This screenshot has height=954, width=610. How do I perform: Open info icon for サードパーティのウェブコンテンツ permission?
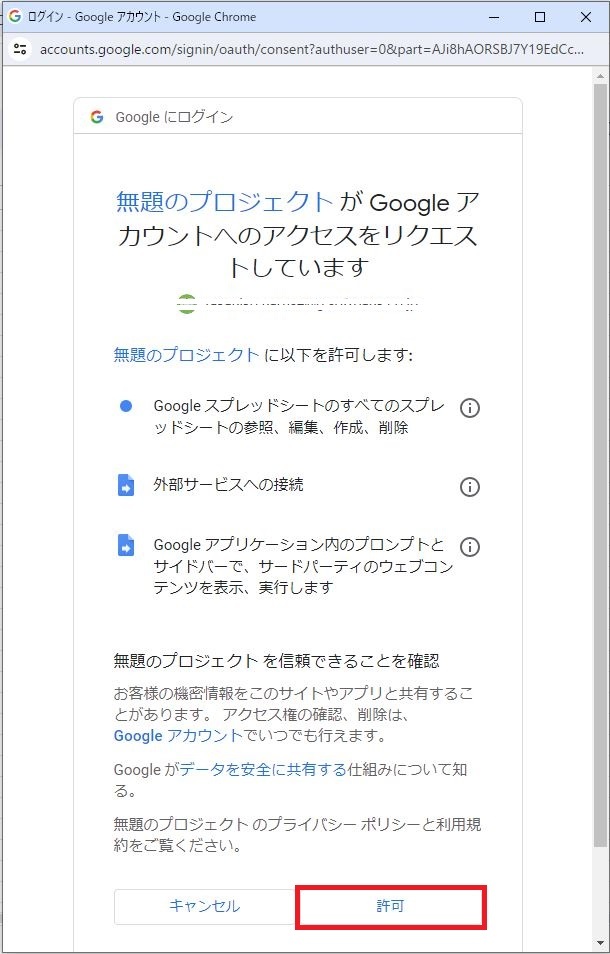pyautogui.click(x=469, y=547)
